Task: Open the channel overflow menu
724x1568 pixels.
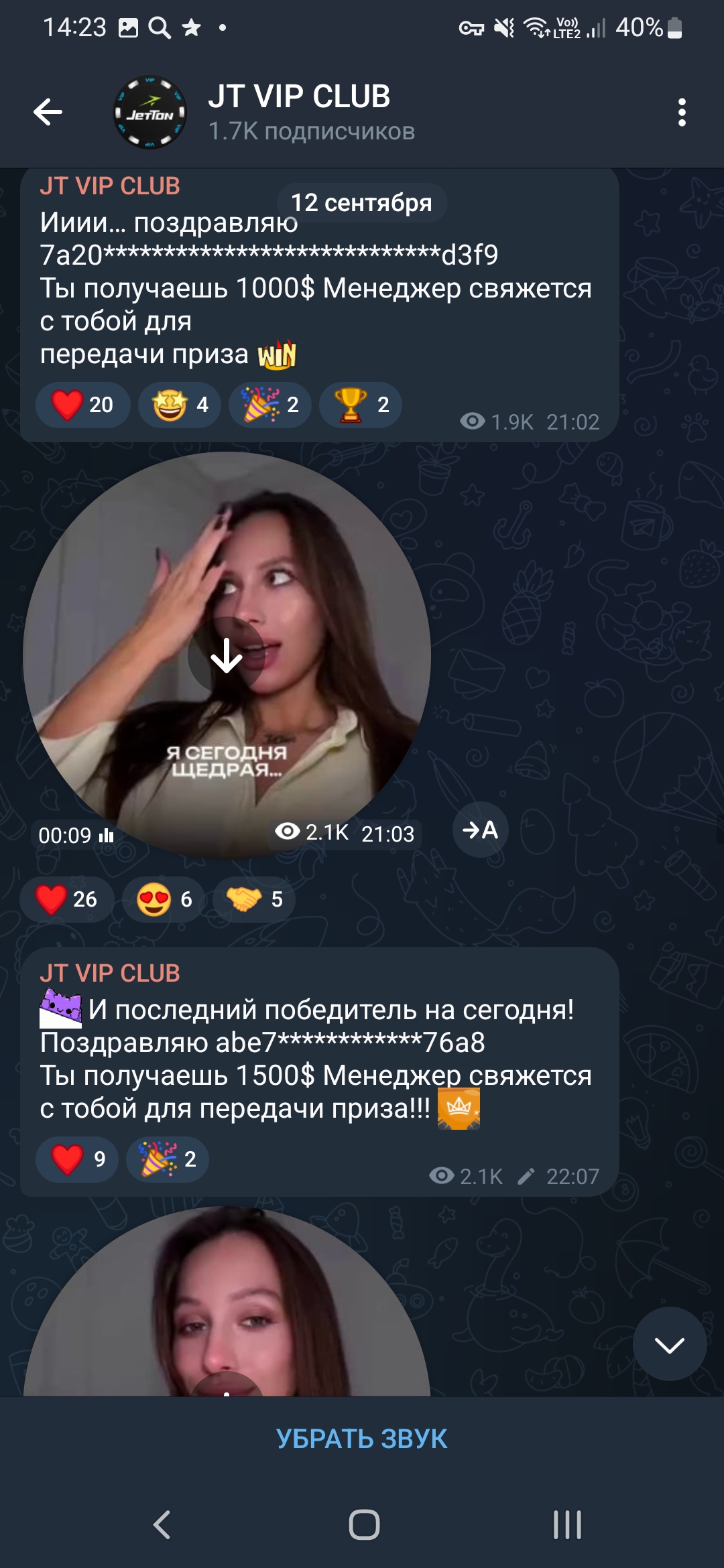Action: click(x=682, y=112)
